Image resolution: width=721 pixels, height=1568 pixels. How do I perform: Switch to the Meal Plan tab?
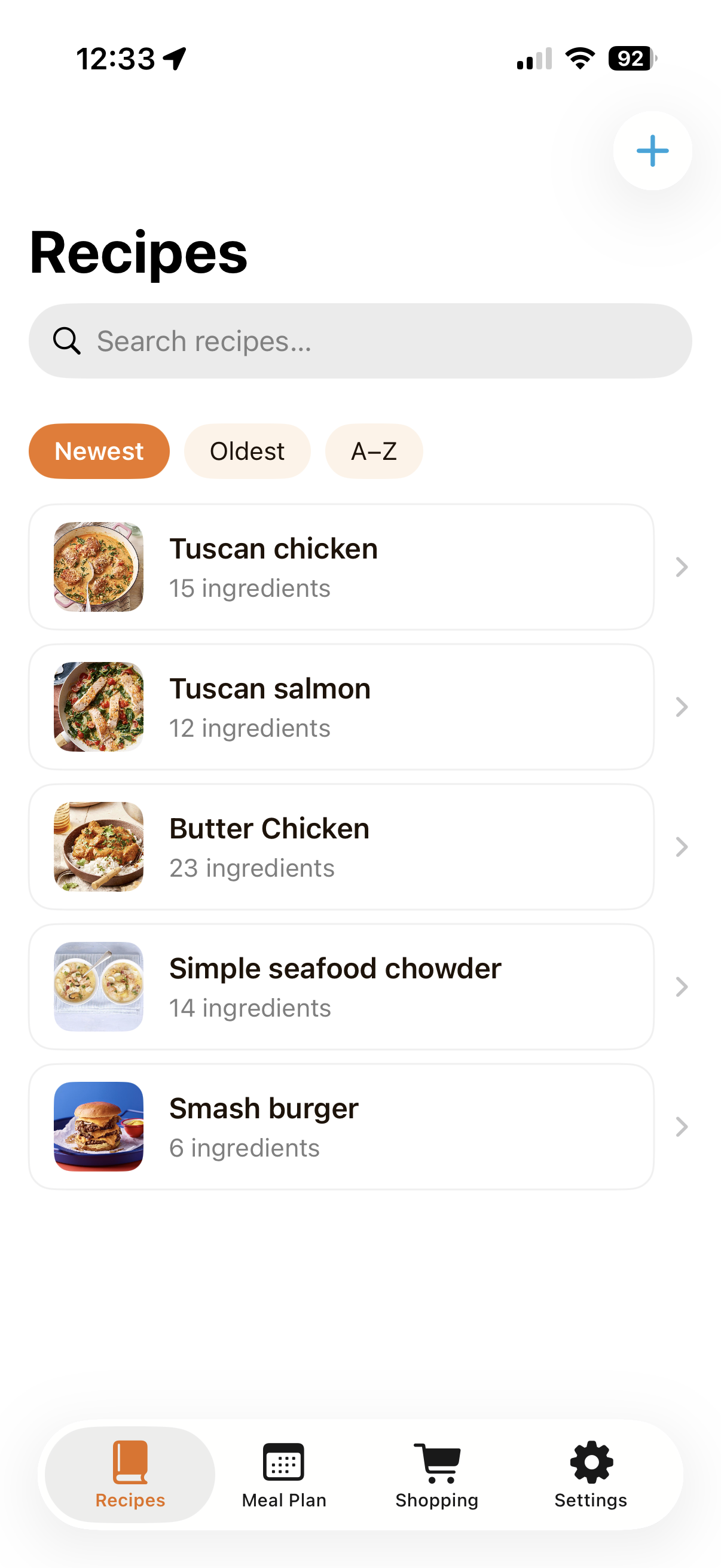(283, 1473)
